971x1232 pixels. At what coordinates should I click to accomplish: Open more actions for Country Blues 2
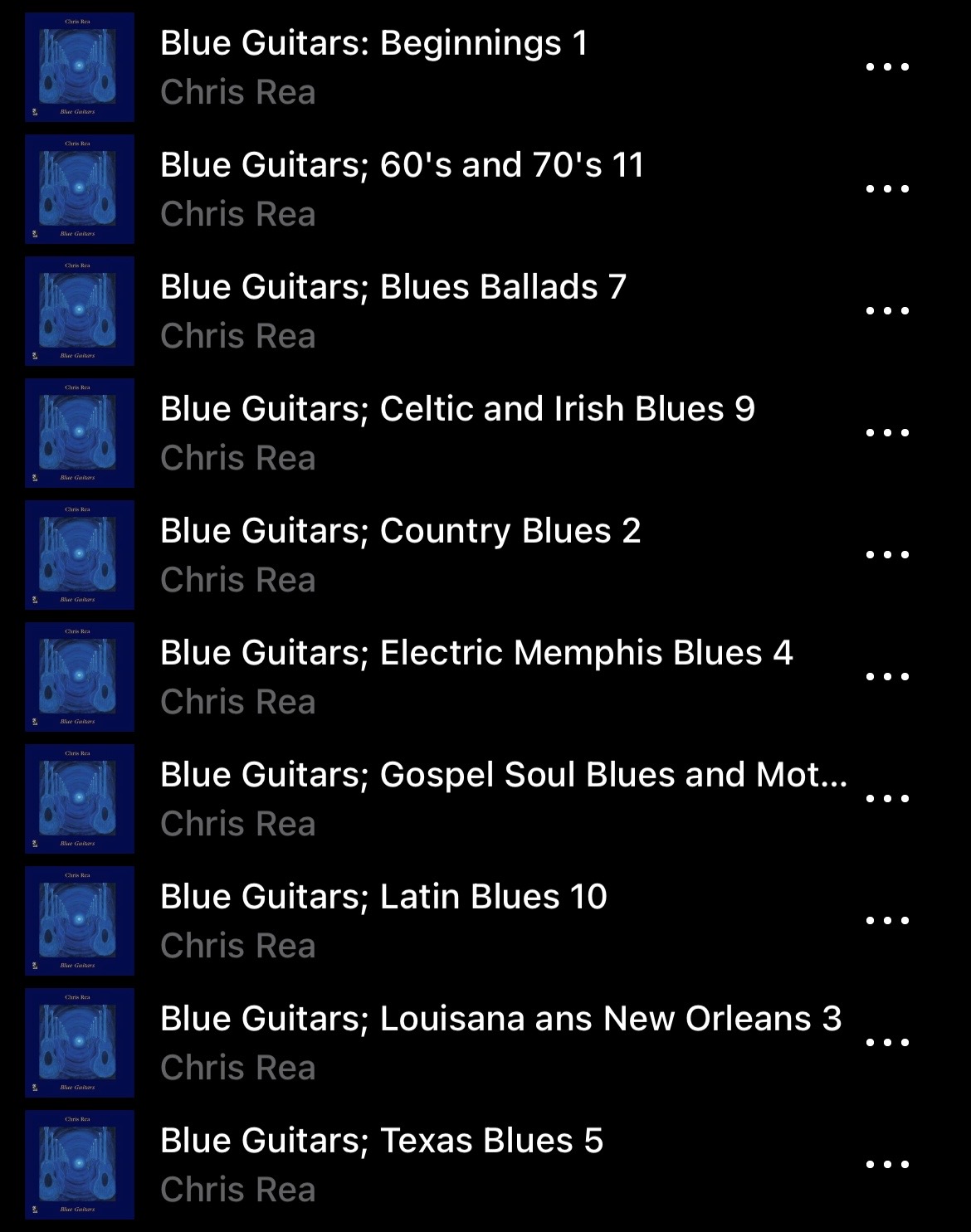point(887,554)
